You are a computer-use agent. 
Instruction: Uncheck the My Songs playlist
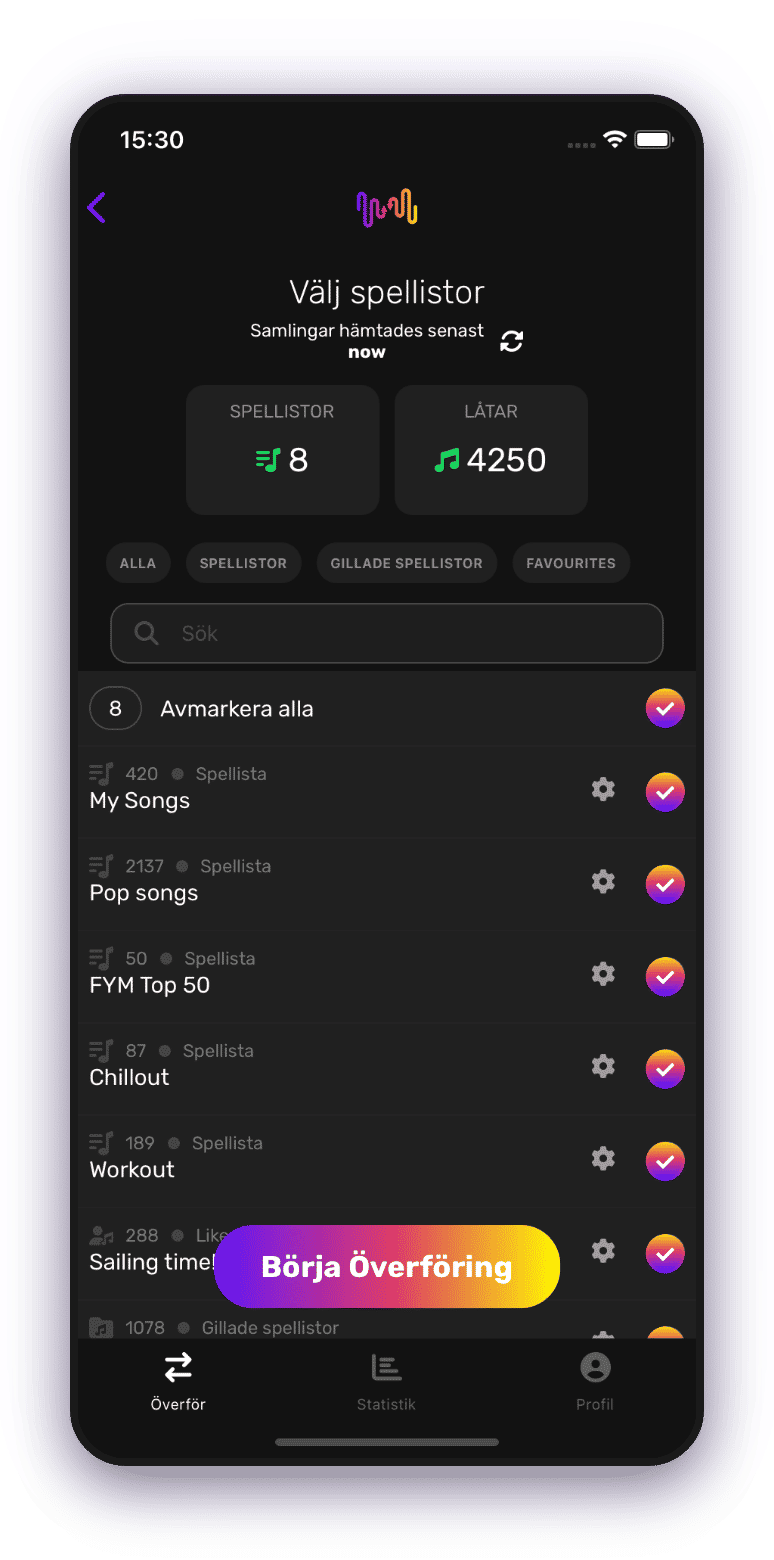point(665,792)
